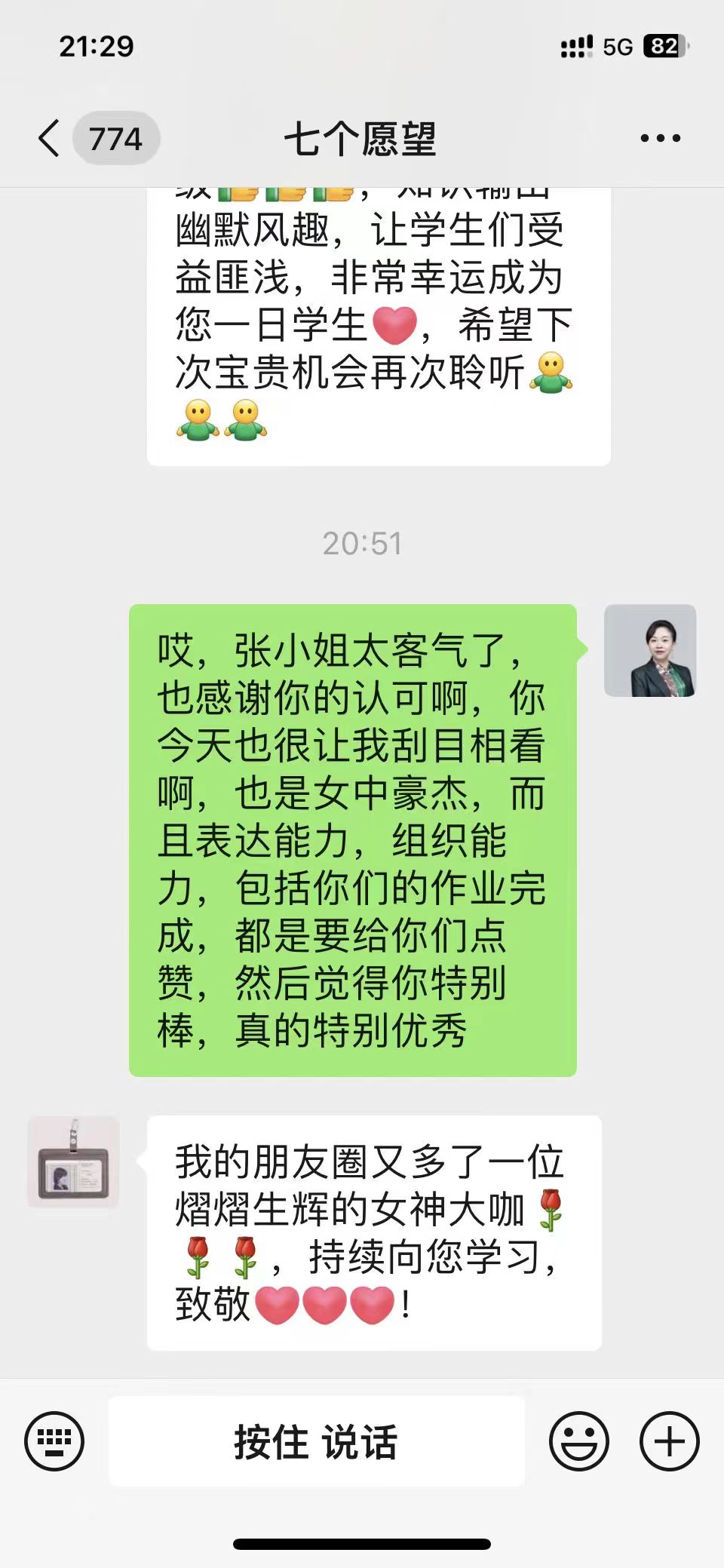
Task: Open the plus attachments menu
Action: coord(669,1441)
